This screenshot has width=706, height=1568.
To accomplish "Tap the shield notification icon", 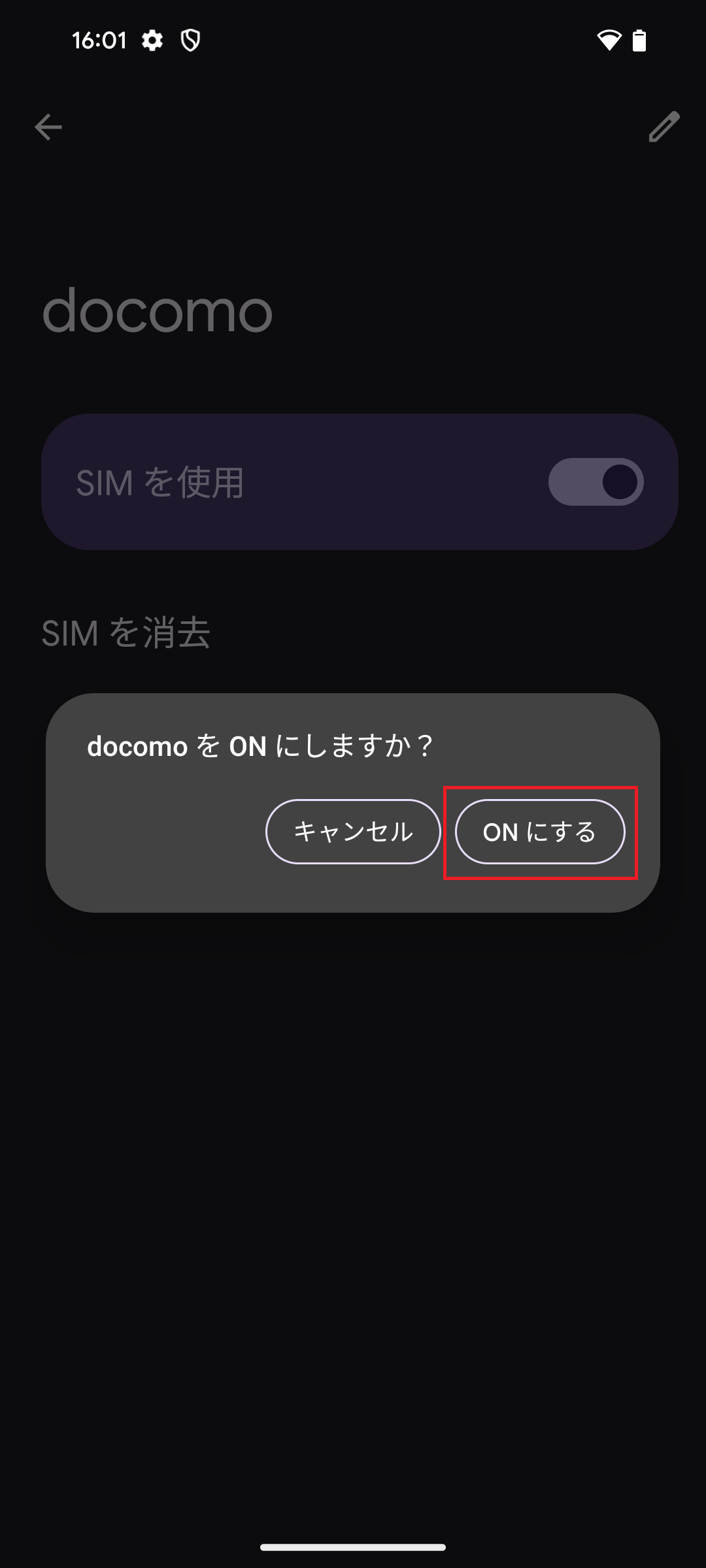I will (x=190, y=41).
